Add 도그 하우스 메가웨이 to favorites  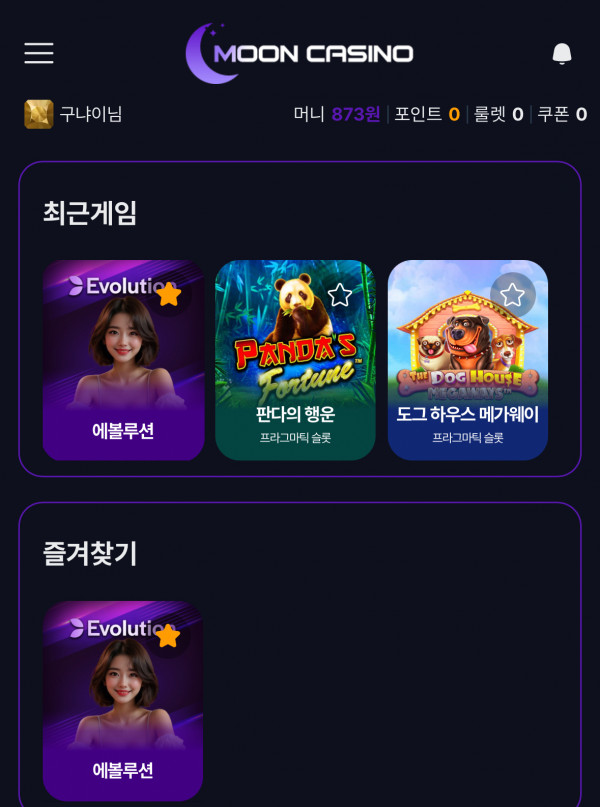[x=513, y=295]
